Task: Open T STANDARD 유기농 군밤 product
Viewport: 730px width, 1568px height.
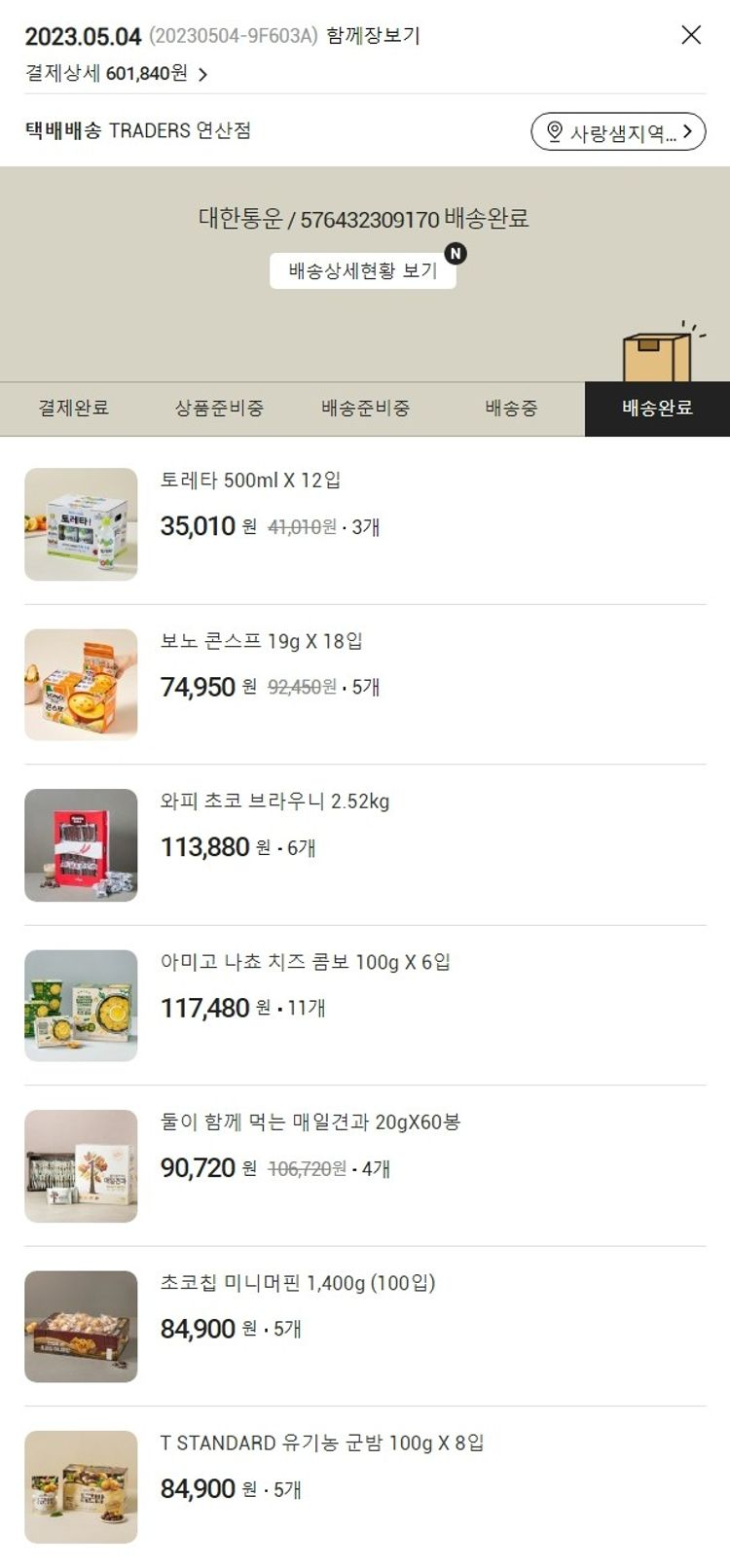Action: [321, 1443]
